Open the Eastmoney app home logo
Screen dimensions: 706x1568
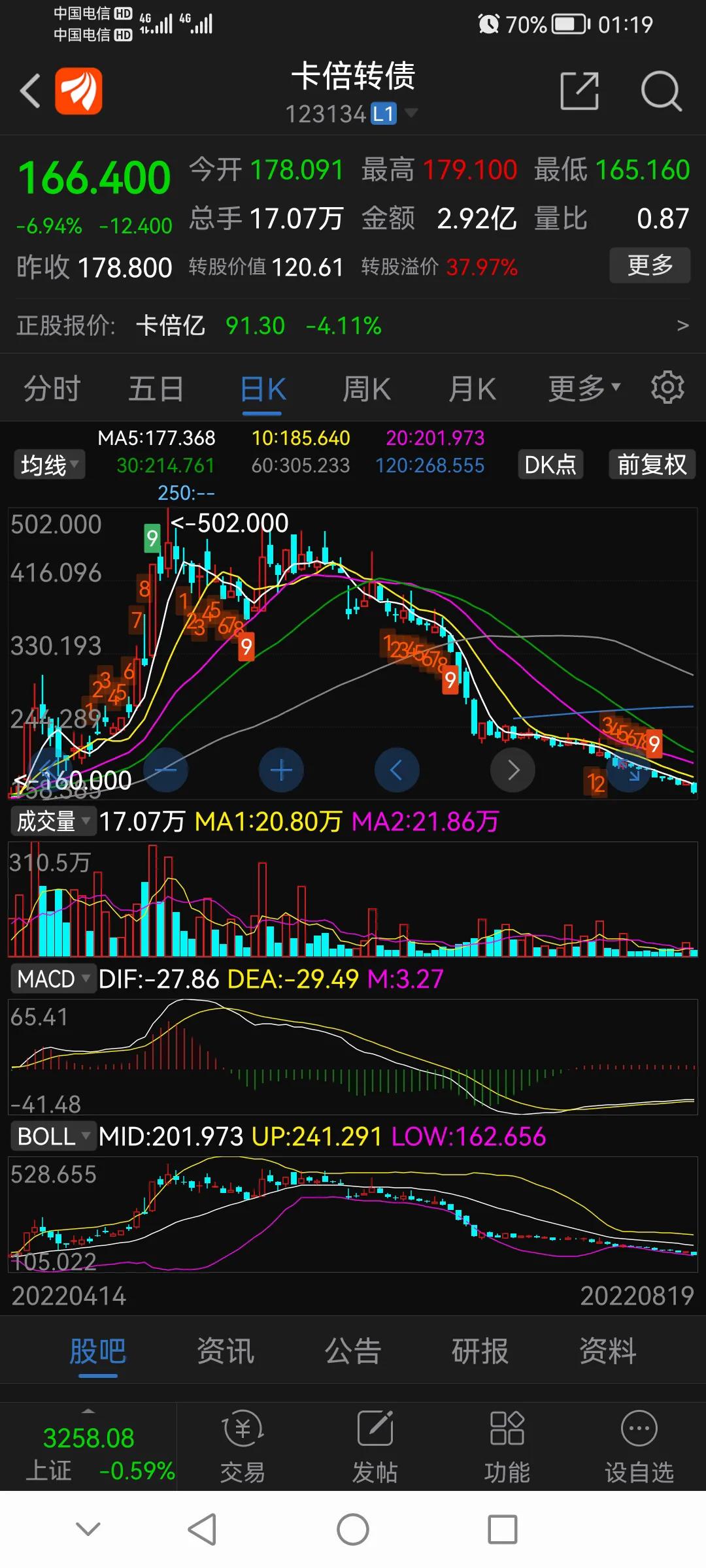78,91
